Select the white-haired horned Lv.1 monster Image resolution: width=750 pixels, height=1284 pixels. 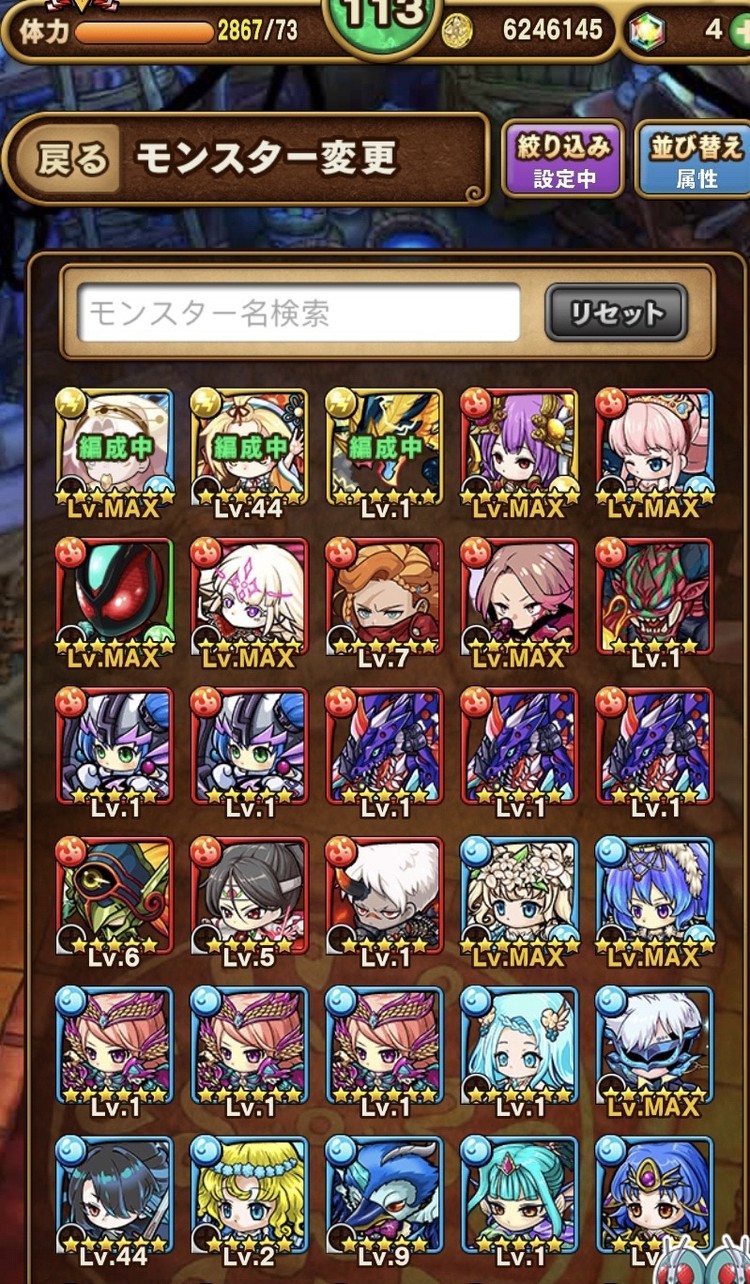(x=385, y=895)
